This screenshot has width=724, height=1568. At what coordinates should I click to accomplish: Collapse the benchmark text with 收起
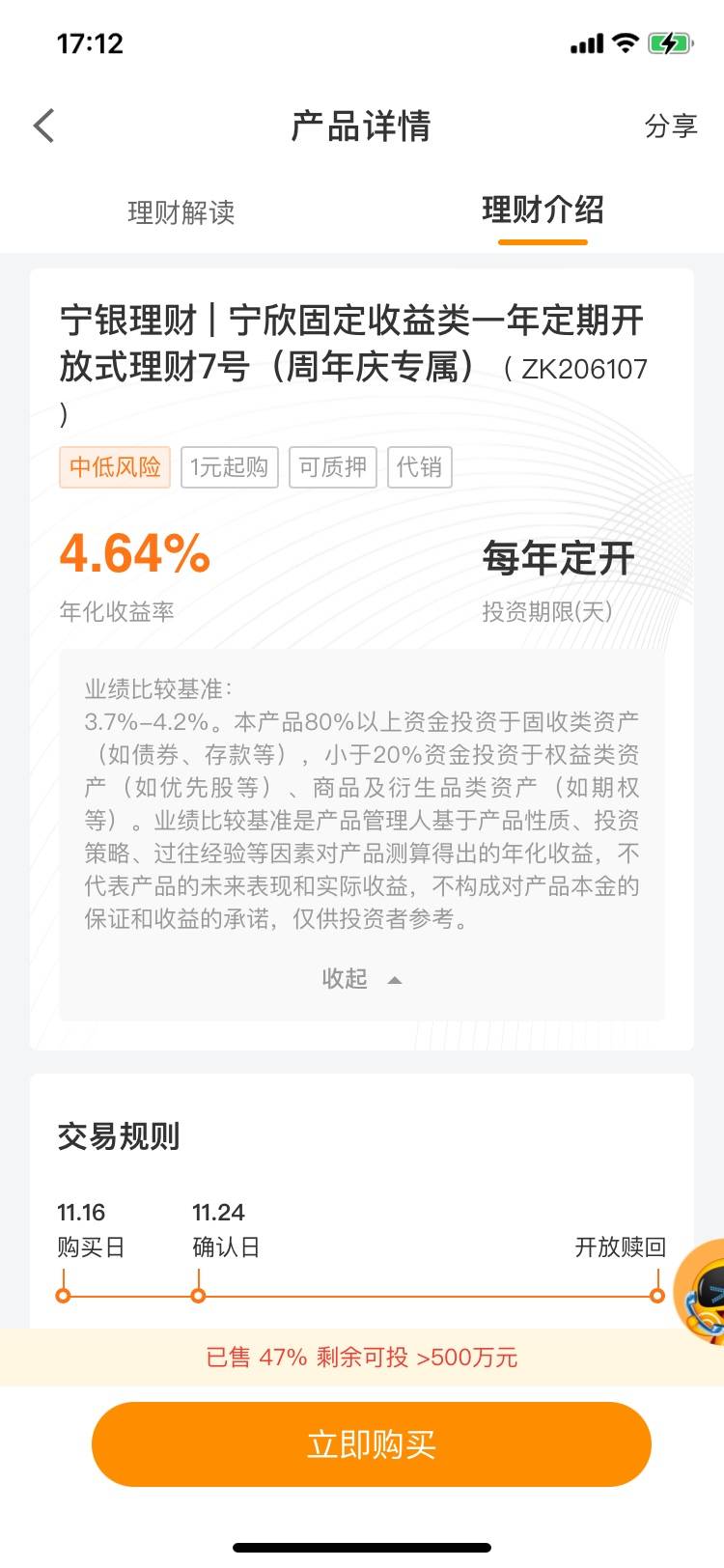361,979
